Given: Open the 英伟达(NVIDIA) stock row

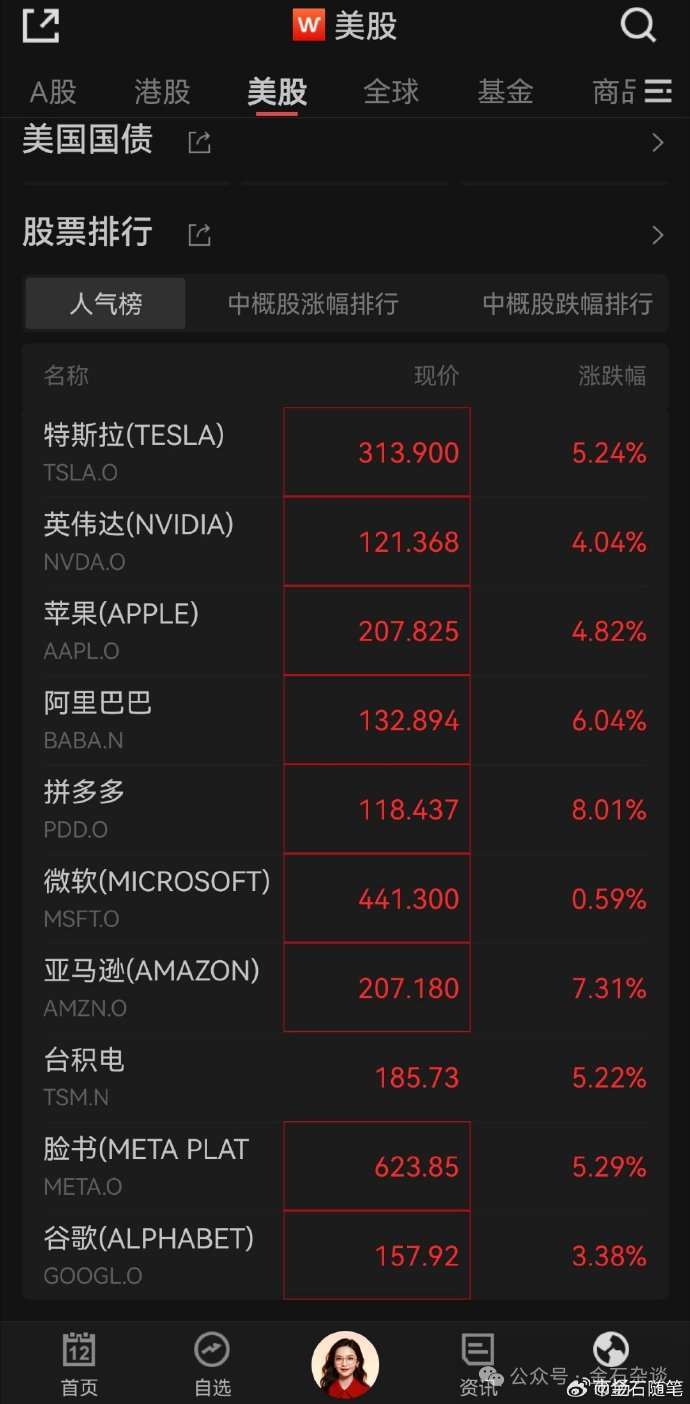Looking at the screenshot, I should click(x=345, y=541).
